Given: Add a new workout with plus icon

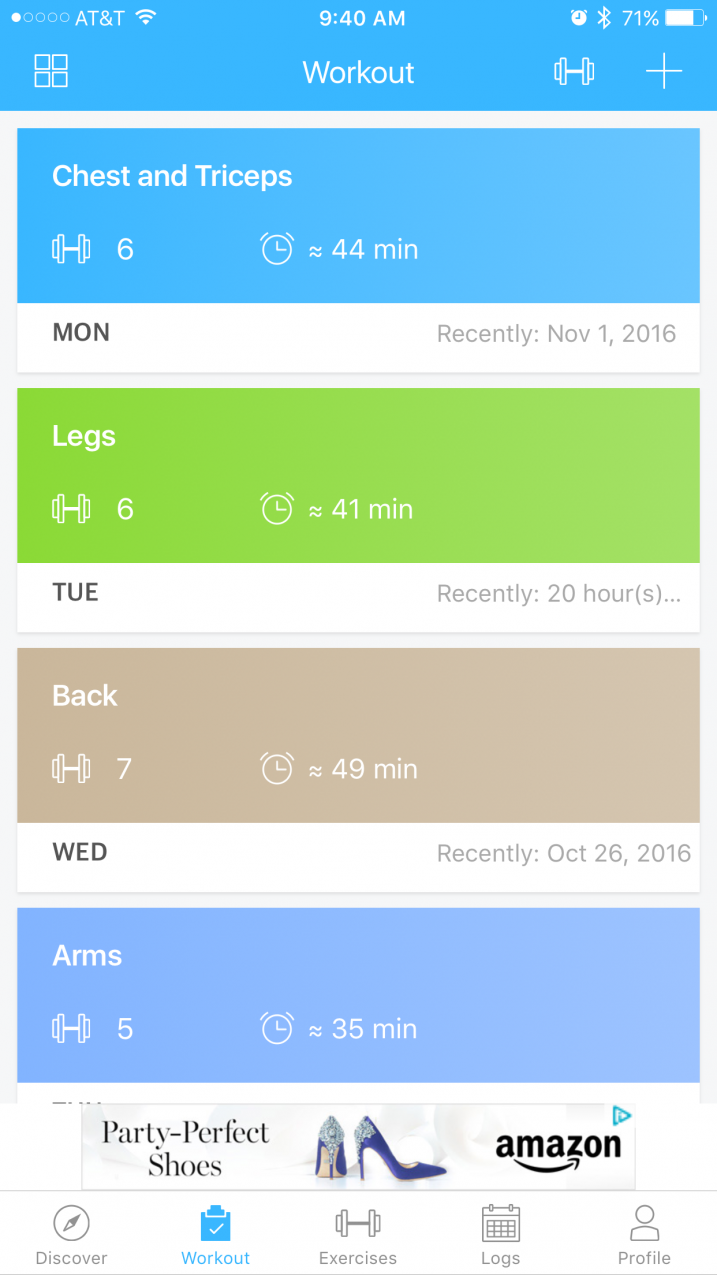Looking at the screenshot, I should (663, 72).
